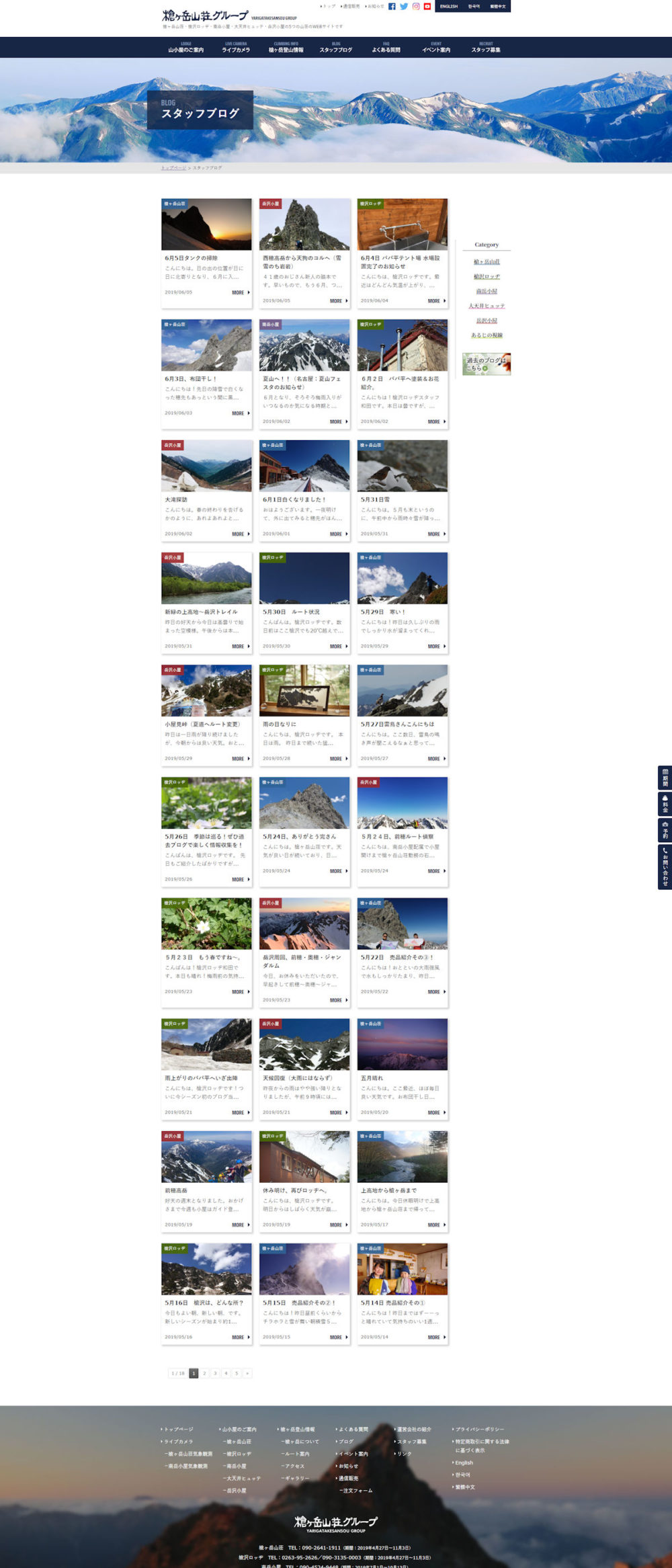Filter the blog by the 南岳小屋 category
The image size is (672, 1568).
pos(487,291)
